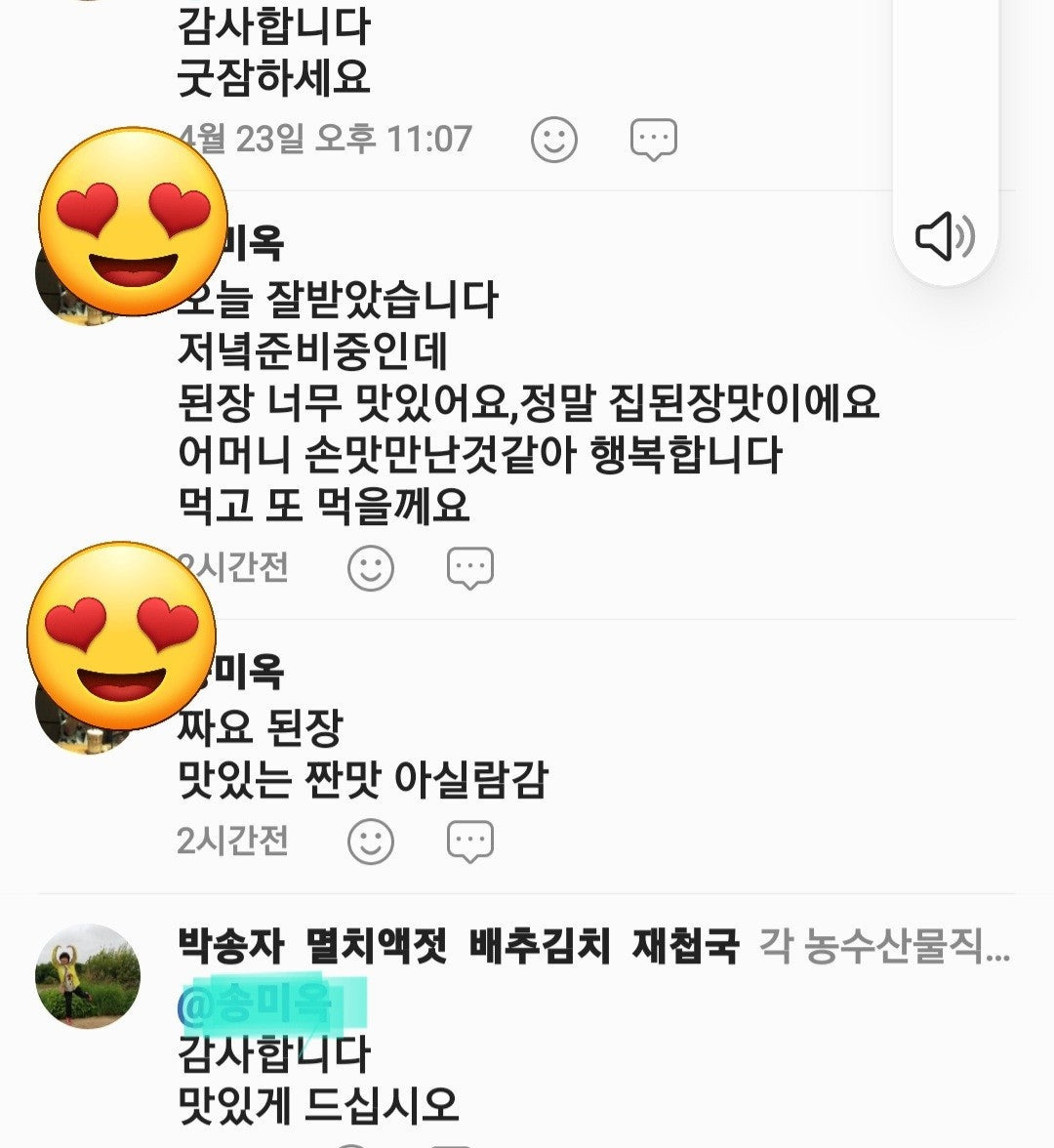Reply to the 짜요 된장 comment

click(469, 841)
